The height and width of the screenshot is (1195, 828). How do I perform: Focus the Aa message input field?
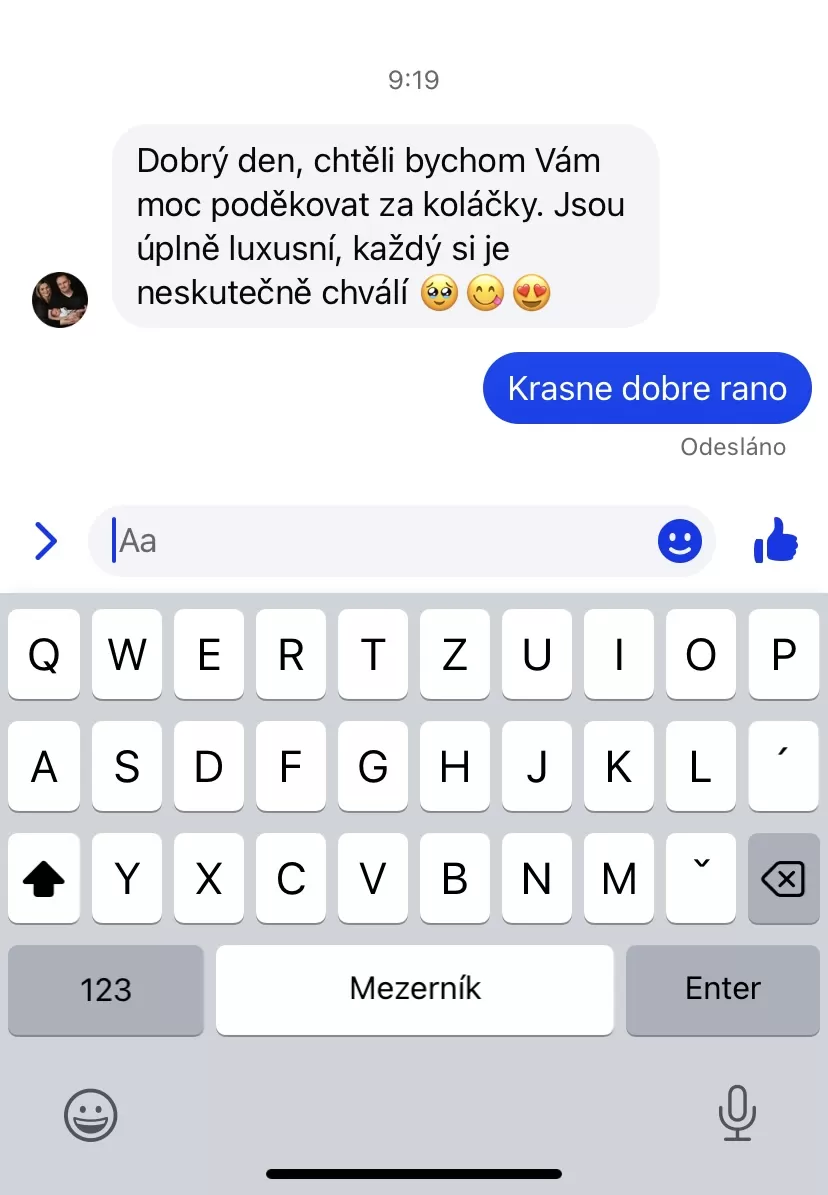coord(380,541)
